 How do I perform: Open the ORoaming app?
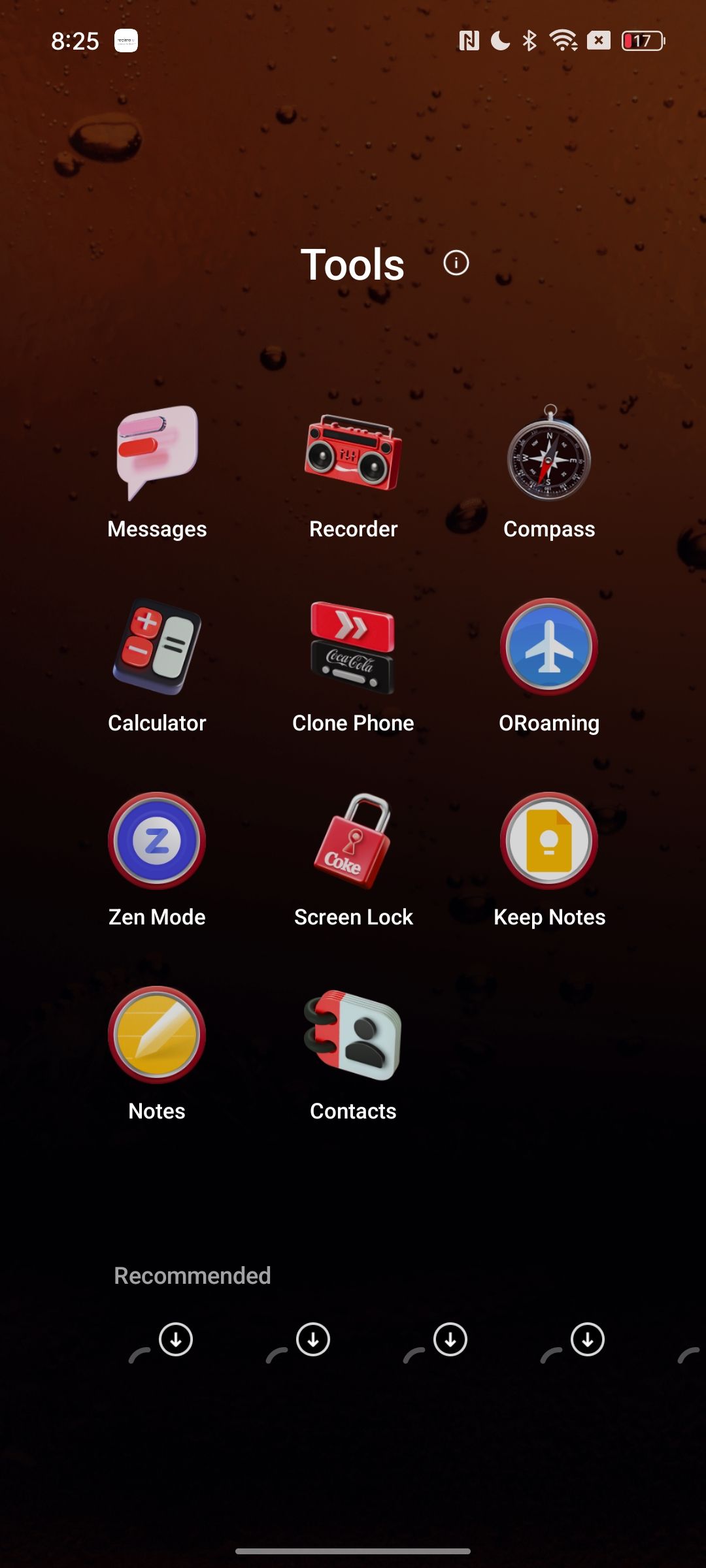549,647
